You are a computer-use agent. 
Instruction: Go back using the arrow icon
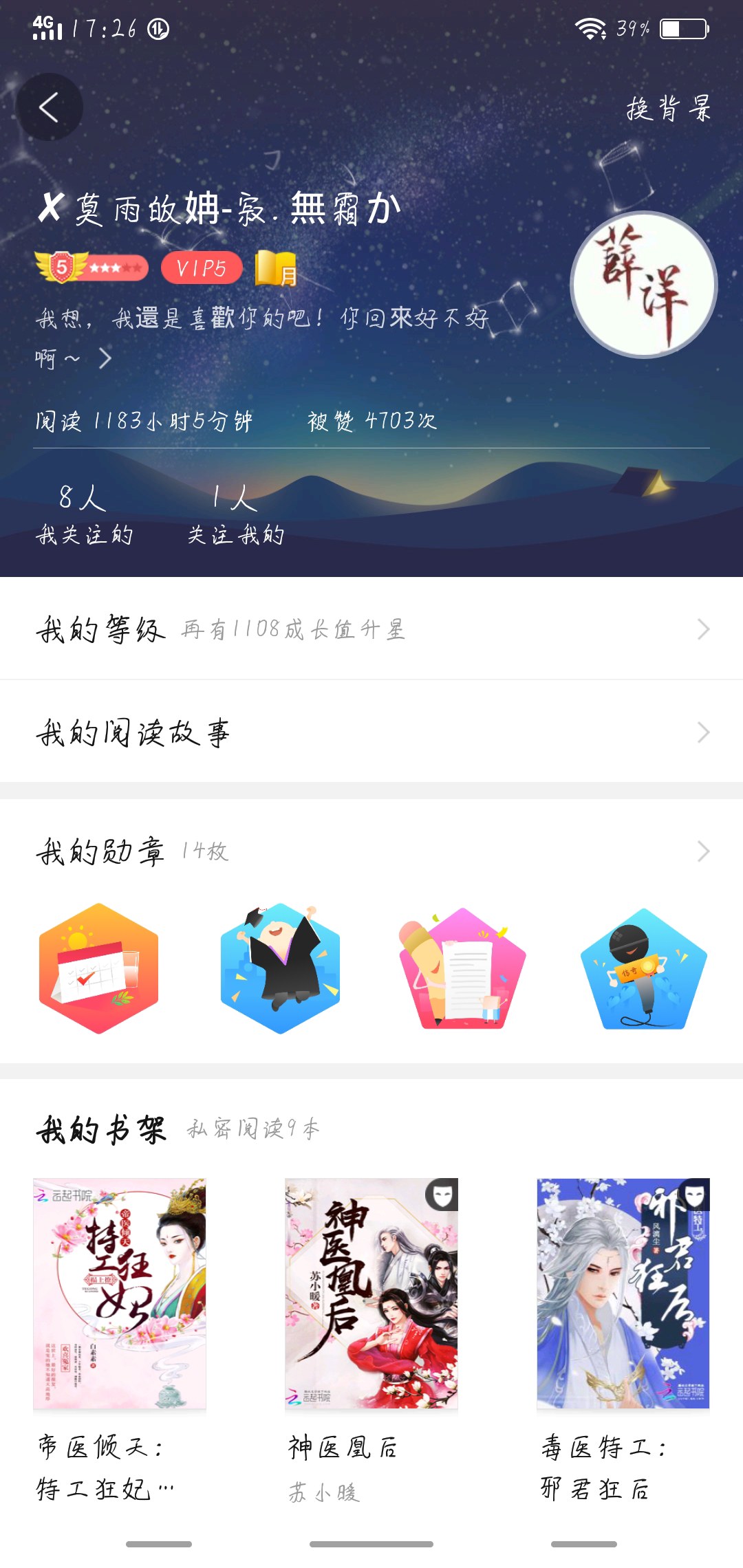49,107
